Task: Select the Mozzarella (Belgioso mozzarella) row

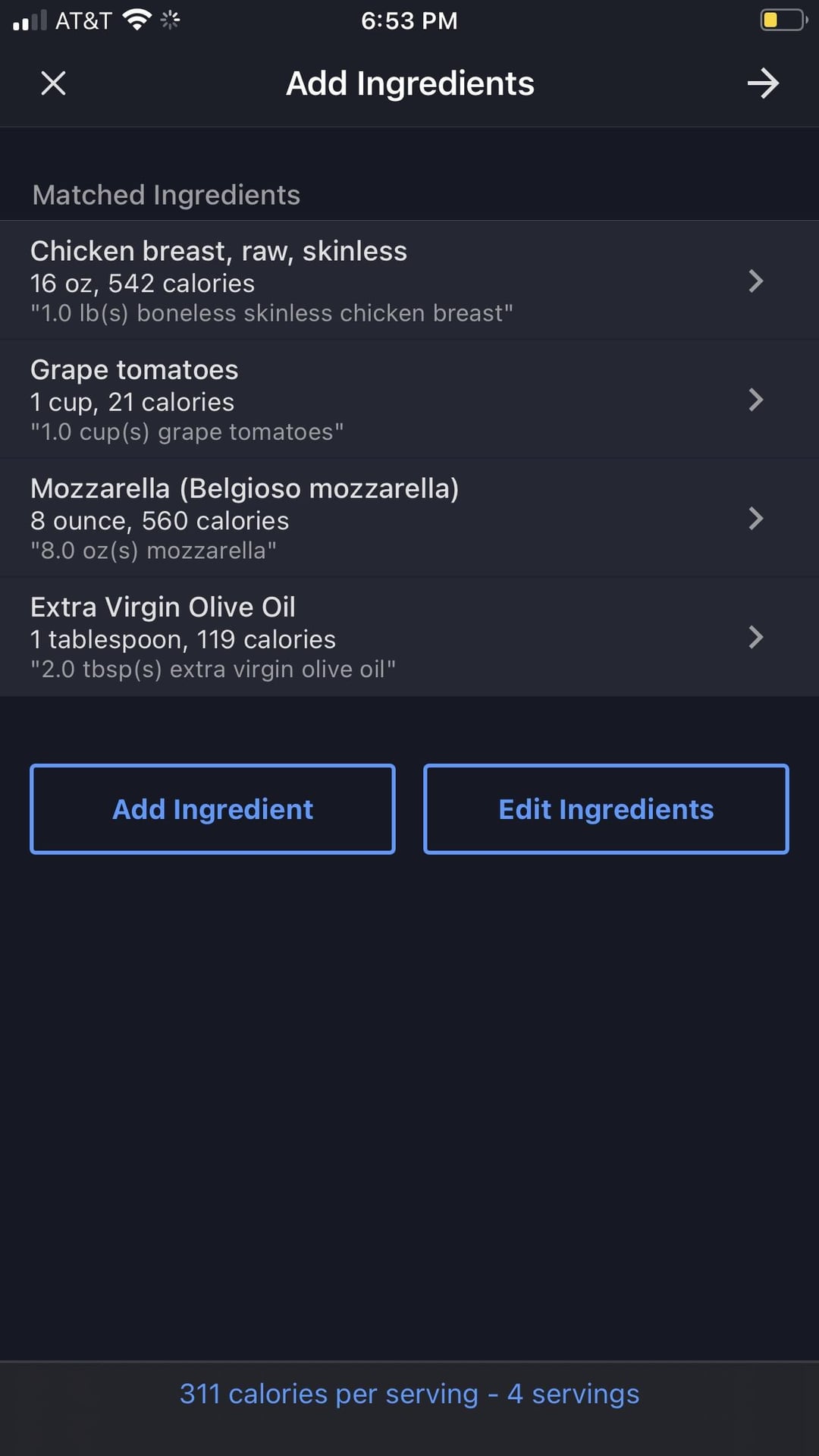Action: [x=409, y=518]
